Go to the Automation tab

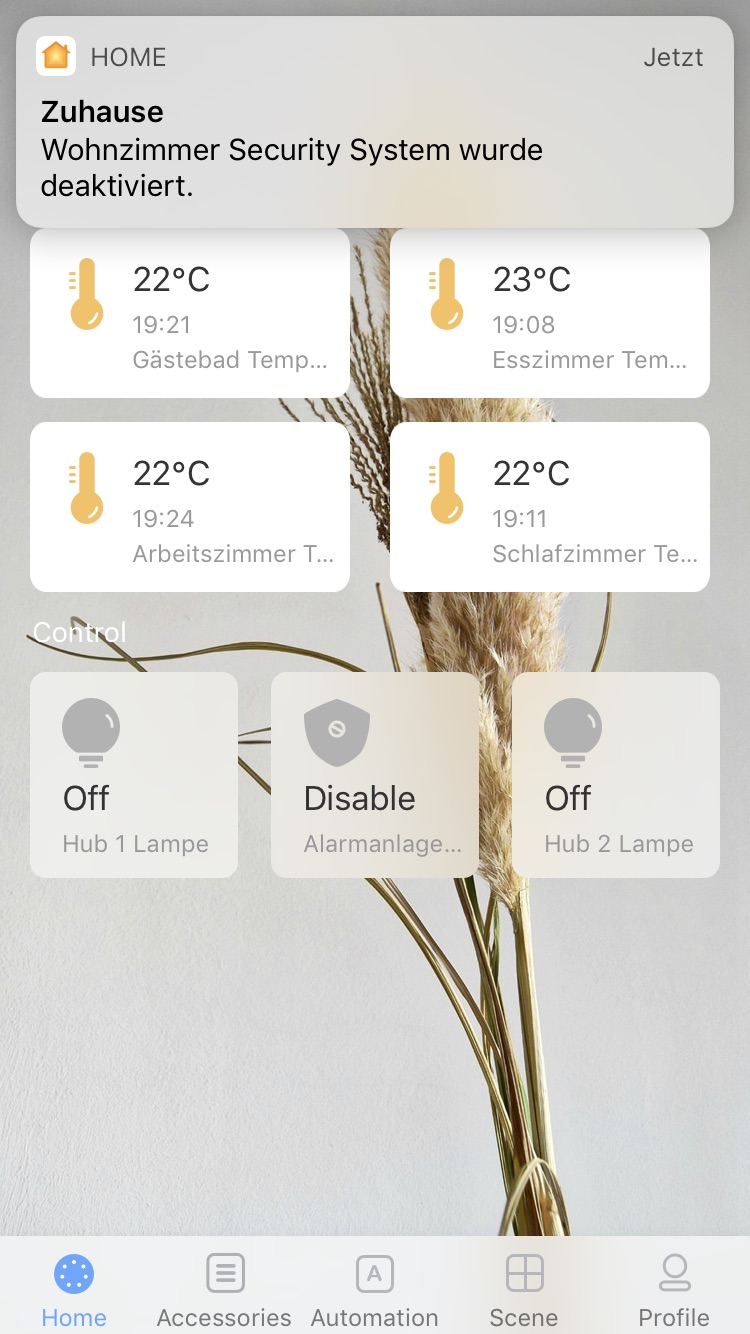[x=374, y=1290]
